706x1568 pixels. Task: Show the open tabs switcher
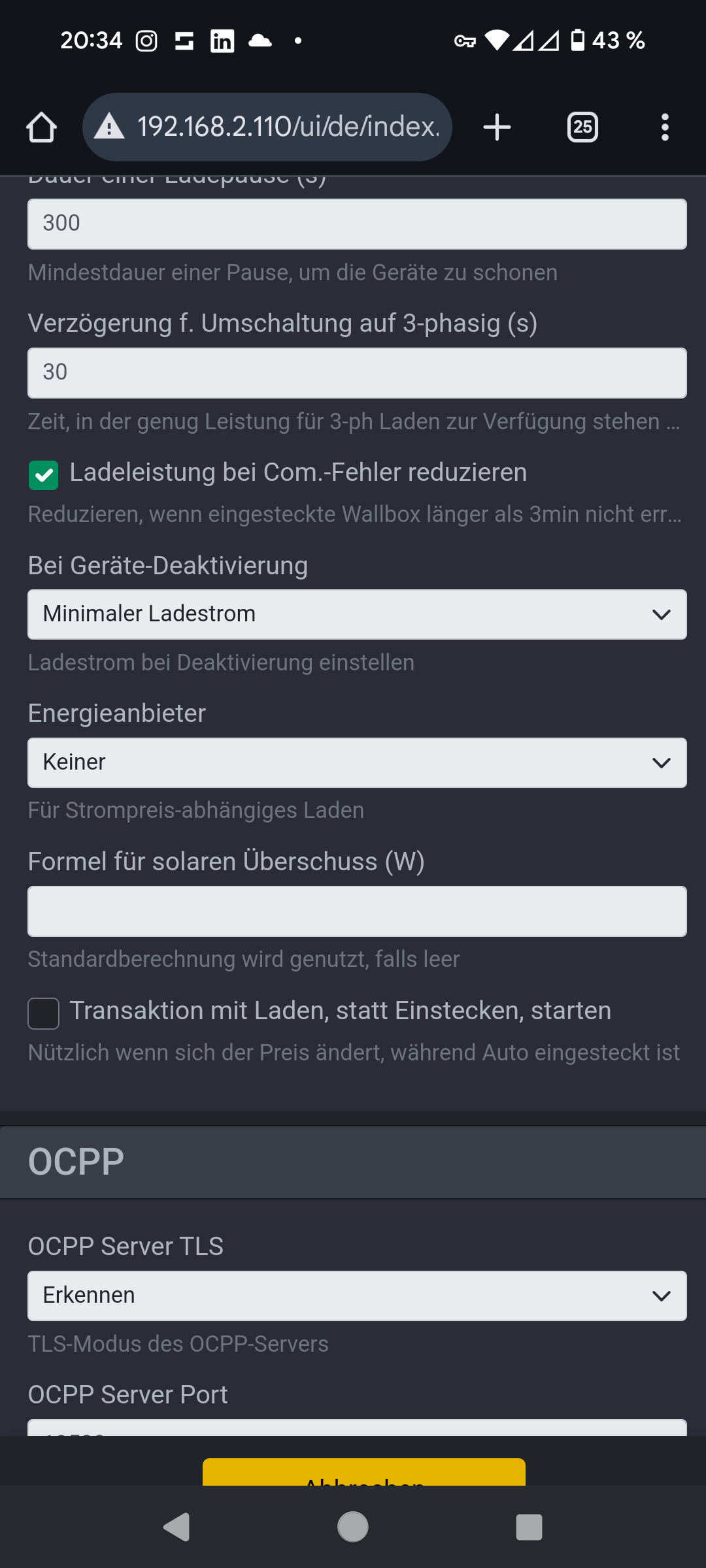pyautogui.click(x=582, y=127)
